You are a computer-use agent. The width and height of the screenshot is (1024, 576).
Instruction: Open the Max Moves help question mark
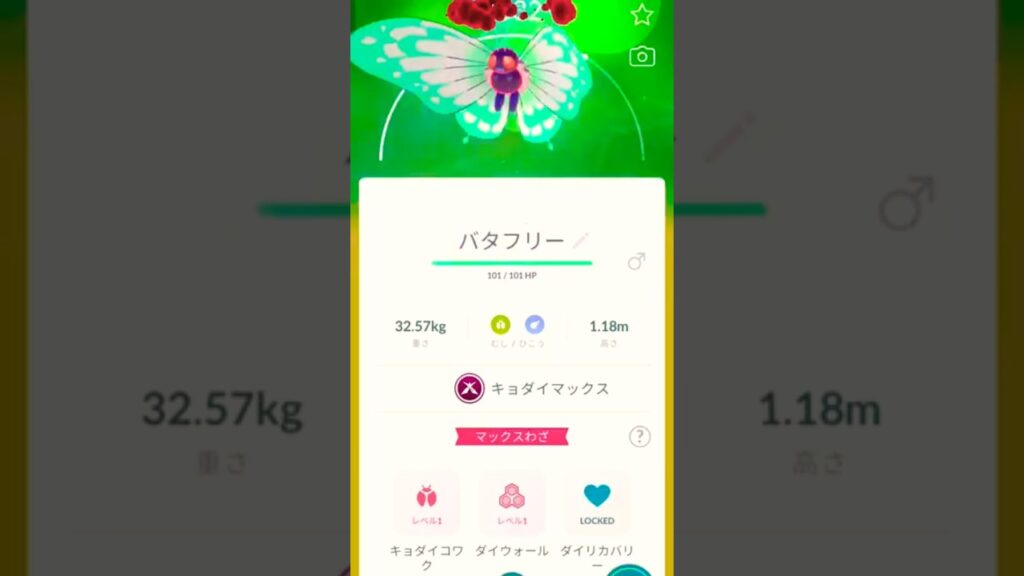(640, 436)
